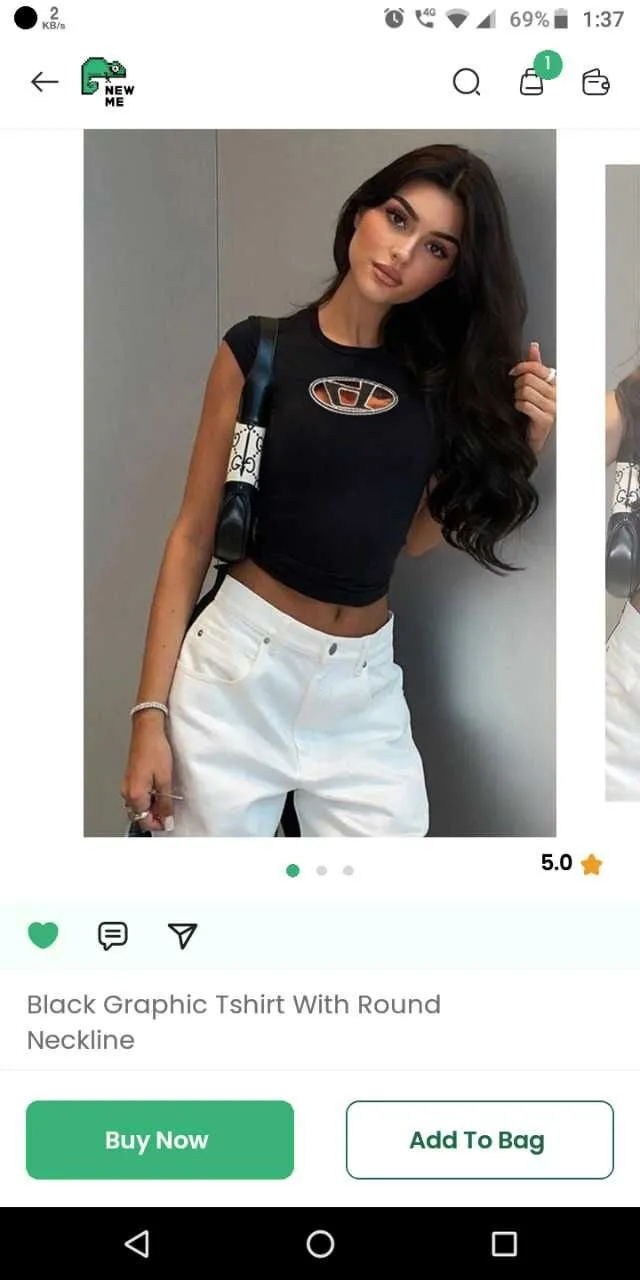The width and height of the screenshot is (640, 1280).
Task: Tap the NEW ME logo to go home
Action: [107, 82]
